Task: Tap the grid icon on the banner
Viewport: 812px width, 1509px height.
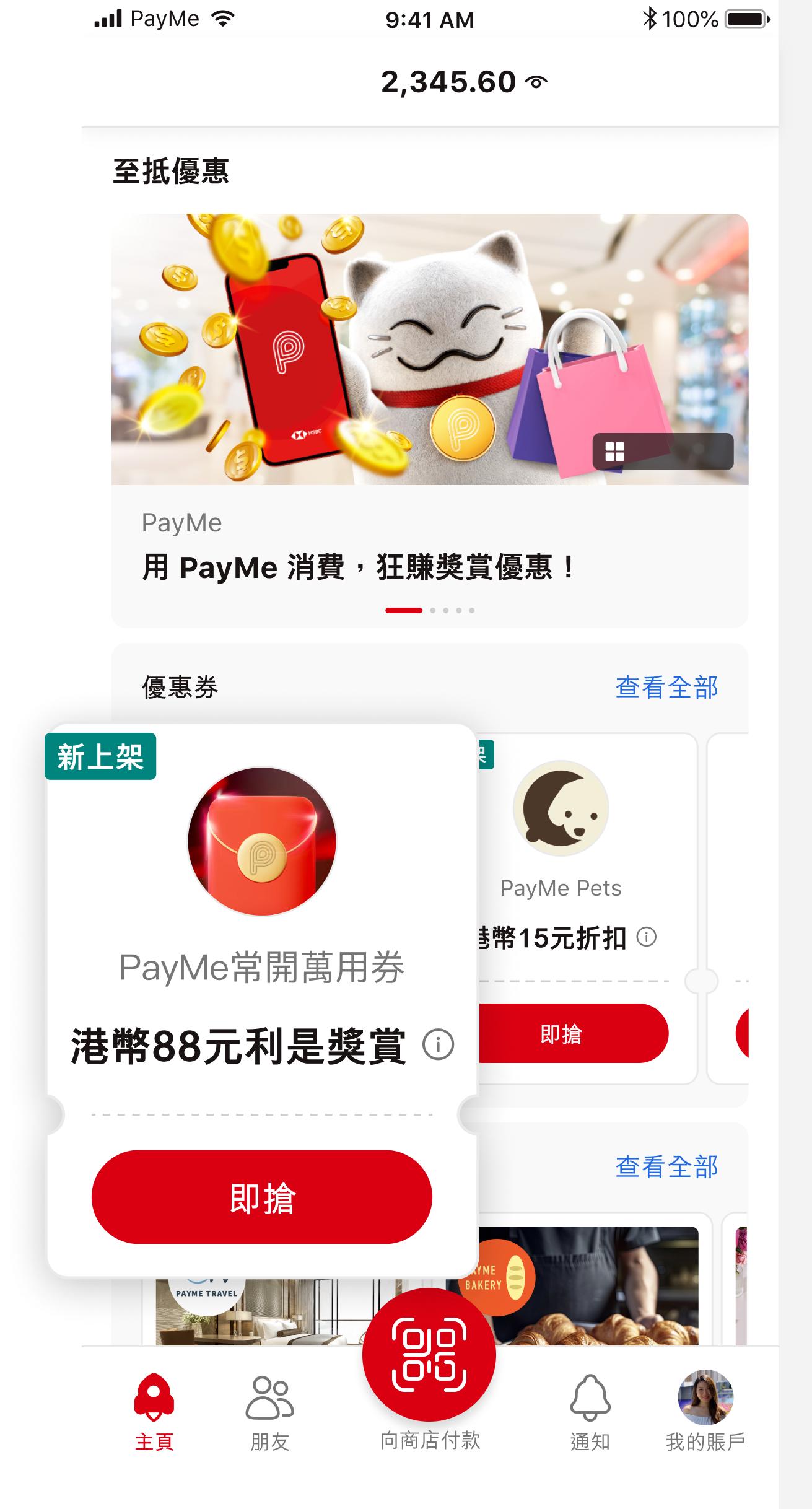Action: tap(614, 452)
